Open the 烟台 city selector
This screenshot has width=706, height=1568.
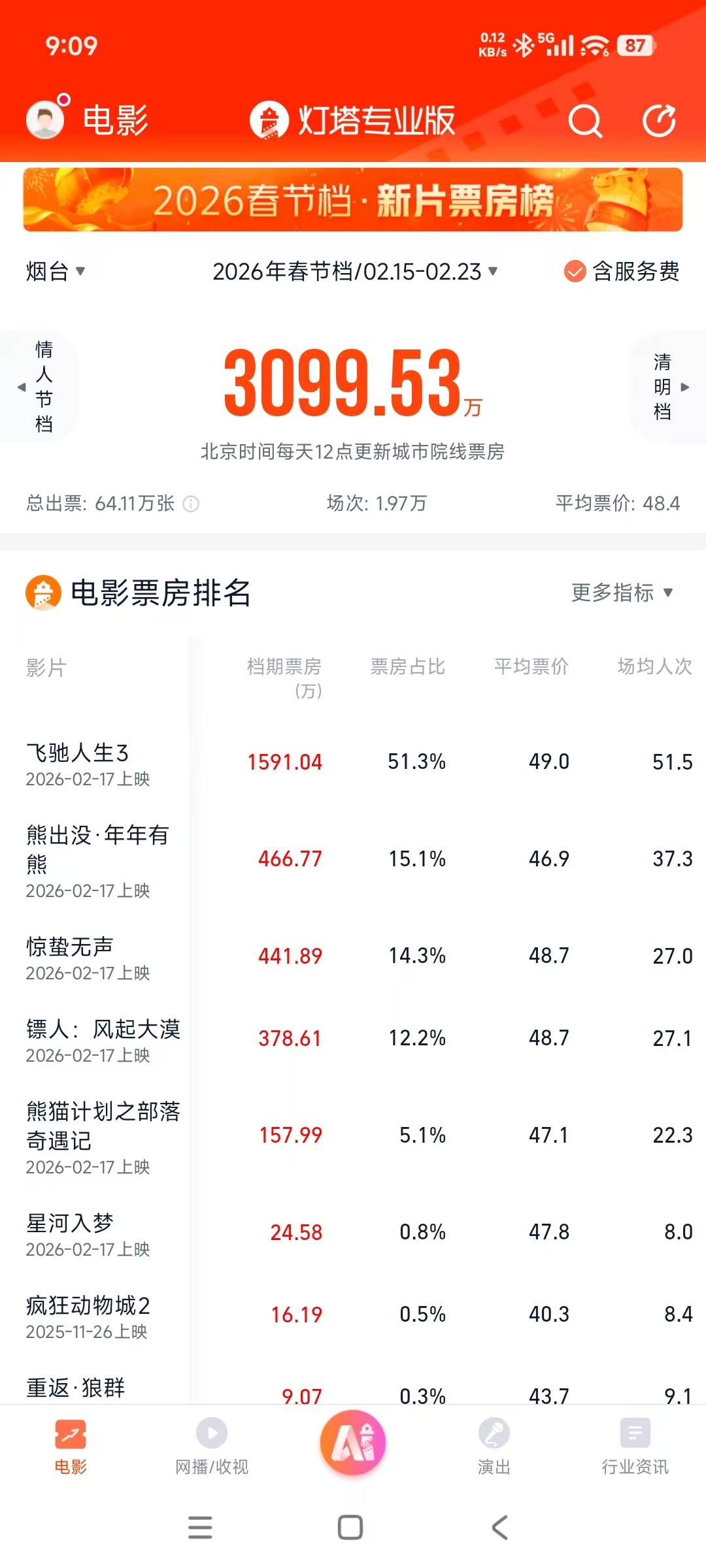click(49, 272)
